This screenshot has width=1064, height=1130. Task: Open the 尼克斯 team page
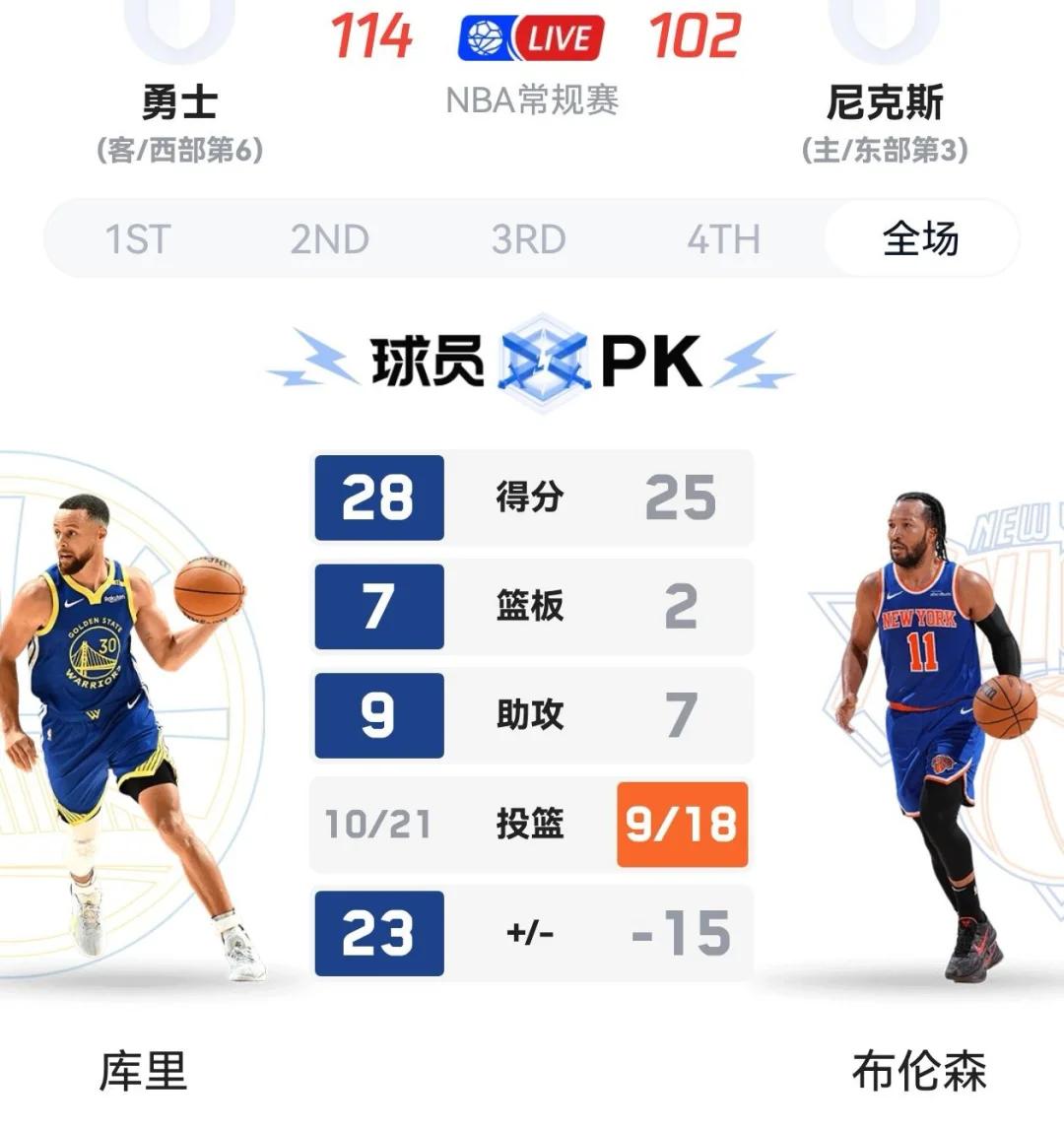coord(884,102)
